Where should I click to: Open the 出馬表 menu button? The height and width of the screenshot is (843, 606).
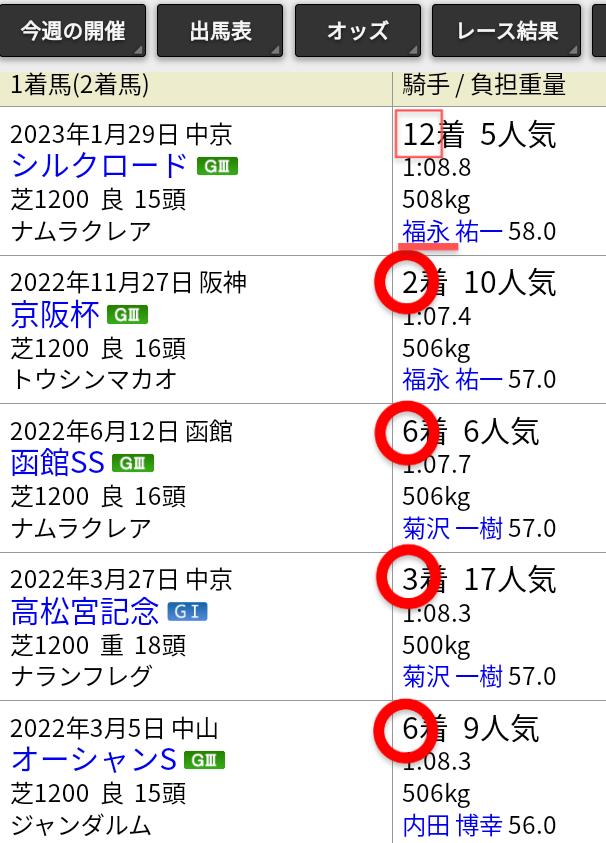coord(220,31)
